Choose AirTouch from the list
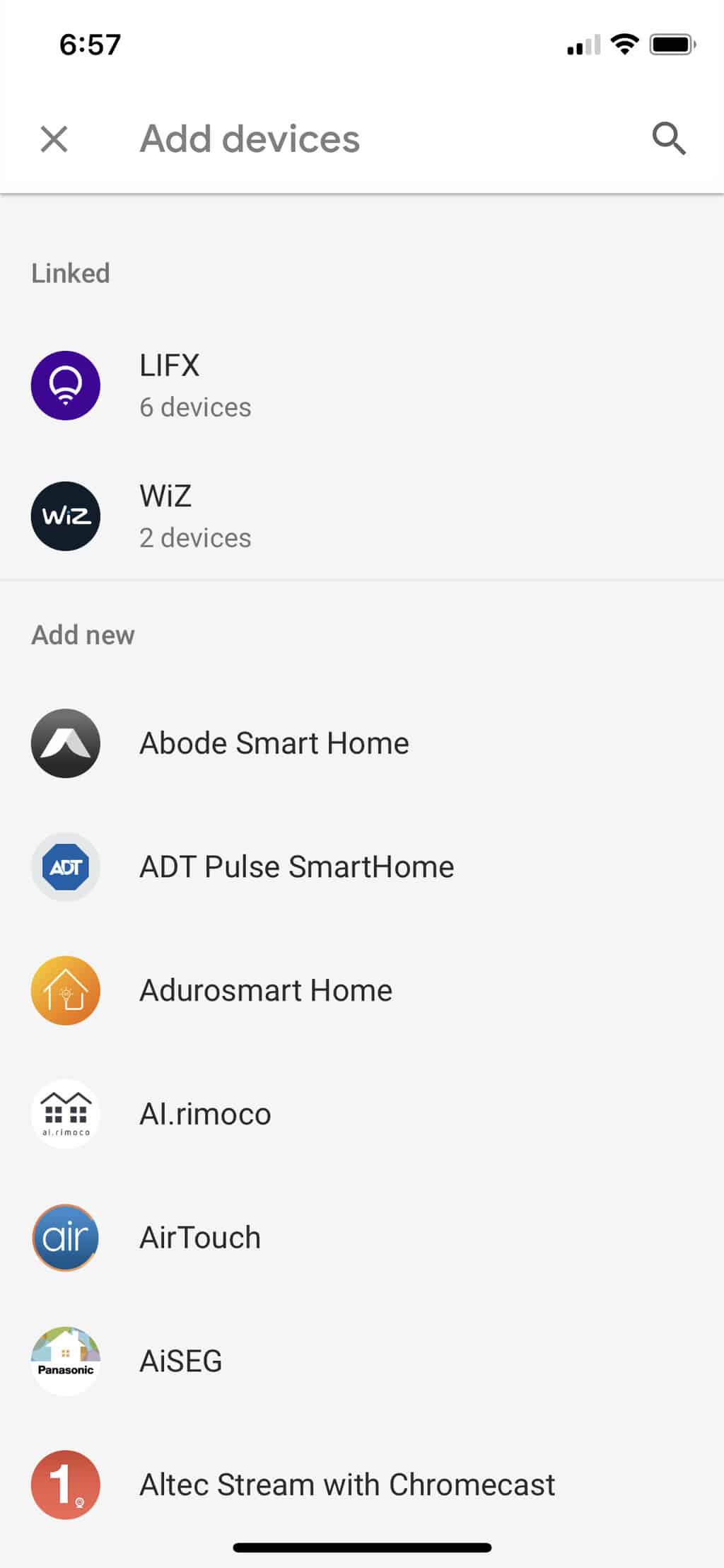Viewport: 724px width, 1568px height. tap(362, 1238)
